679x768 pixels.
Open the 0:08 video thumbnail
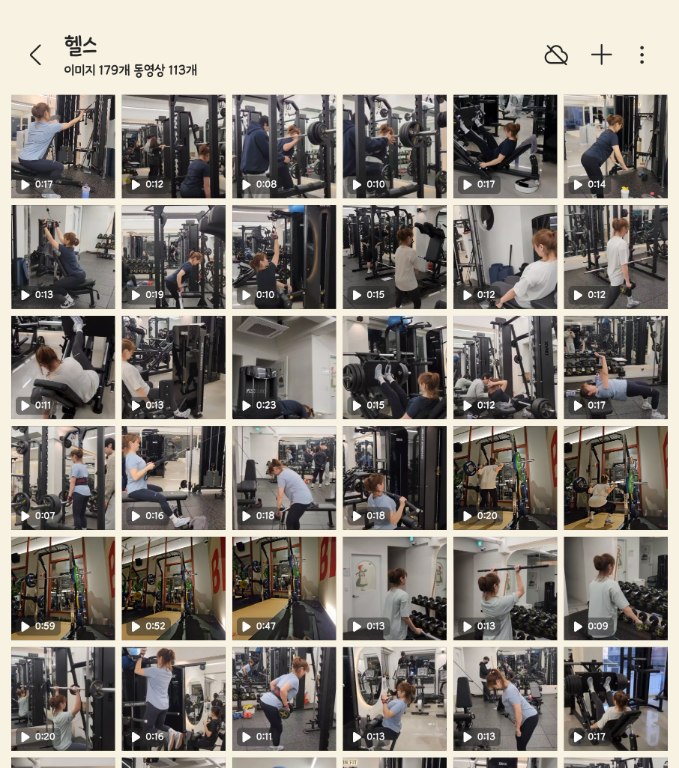click(x=284, y=146)
